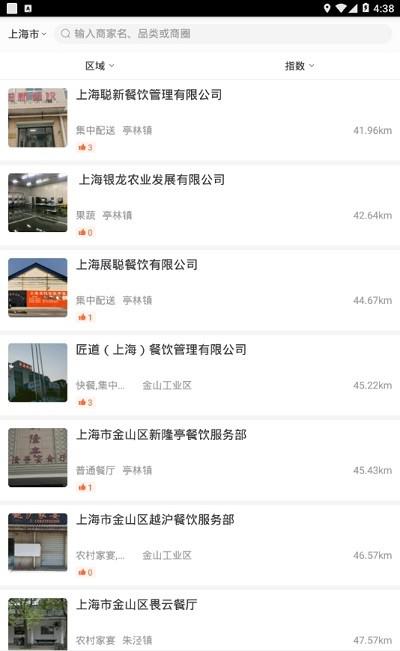Expand the 指数 sort dropdown
Screen dimensions: 400x651
[299, 66]
